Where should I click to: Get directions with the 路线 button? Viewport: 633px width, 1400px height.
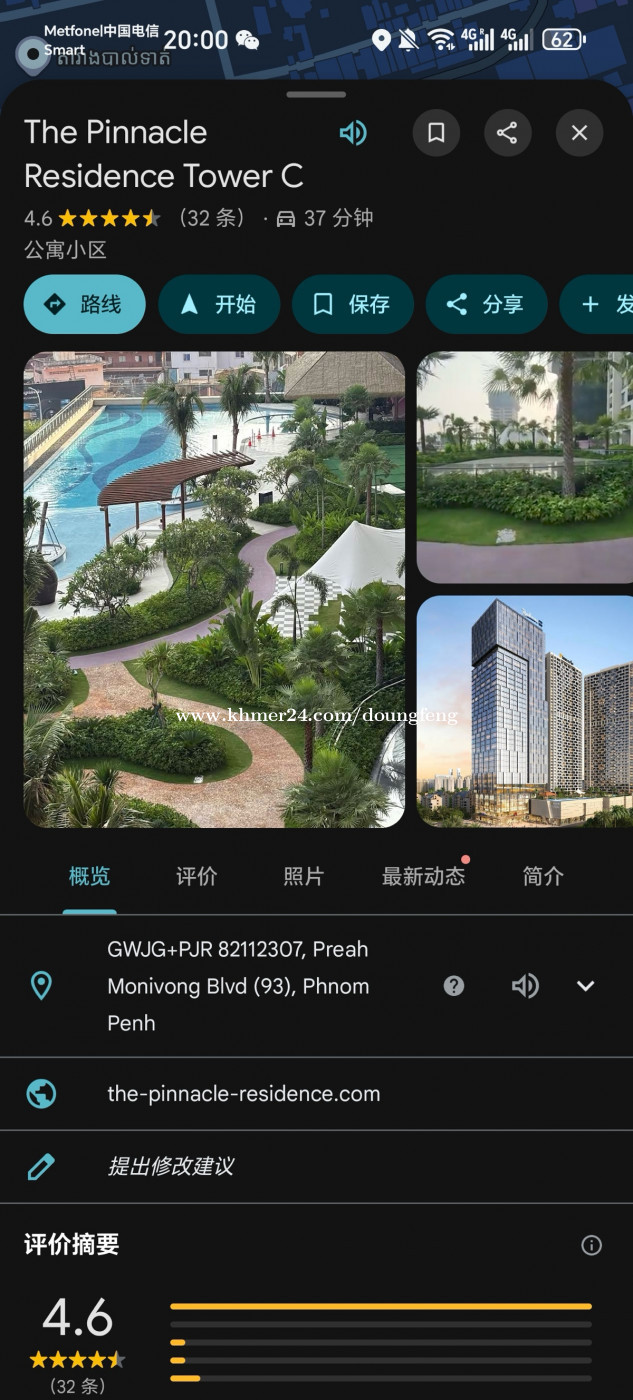(85, 304)
